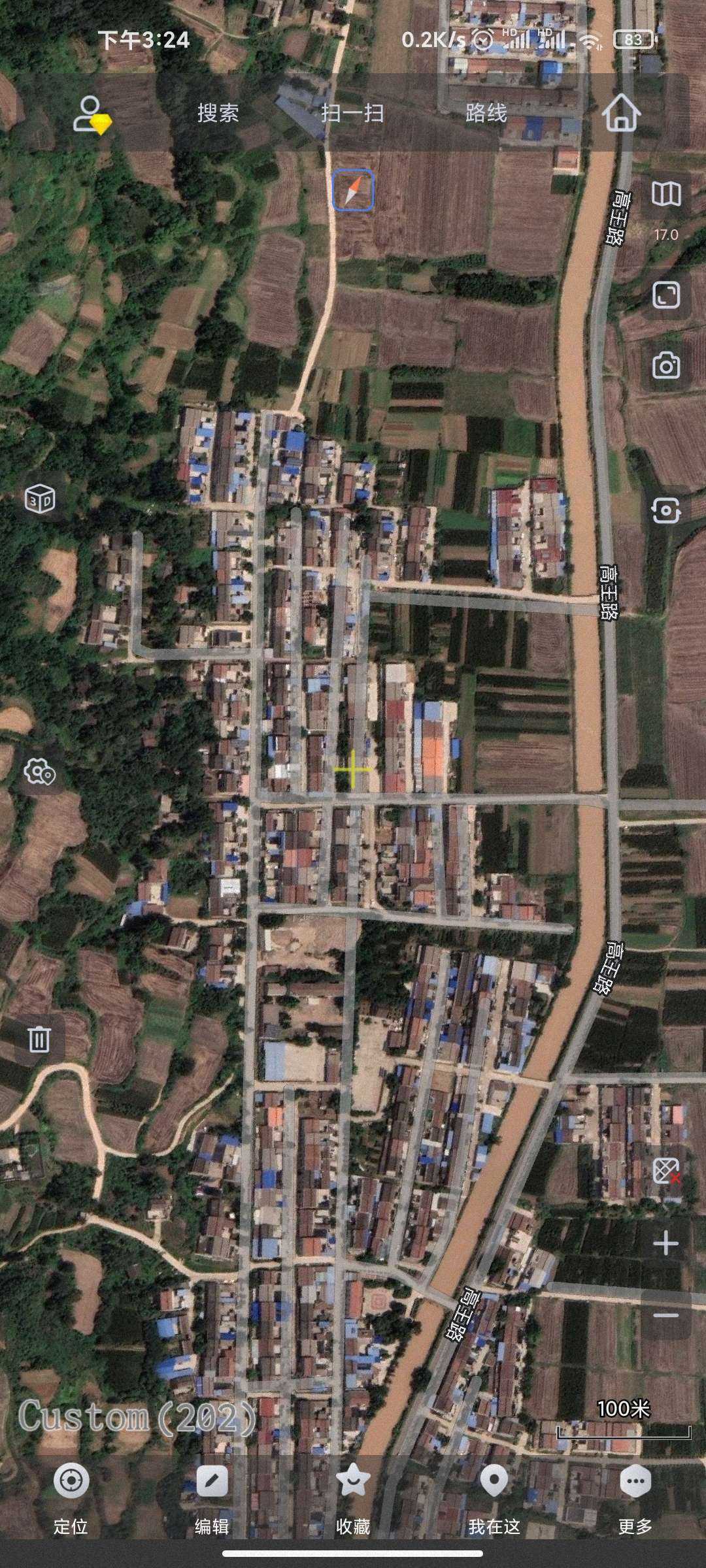Open the user profile icon
The image size is (706, 1568).
tap(92, 114)
